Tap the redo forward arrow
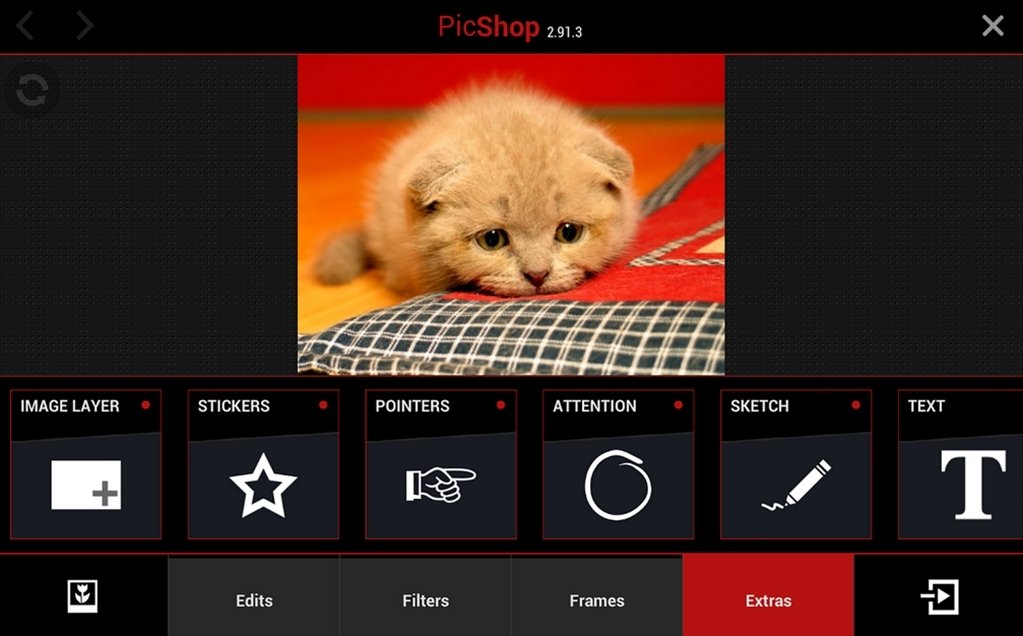 (85, 26)
